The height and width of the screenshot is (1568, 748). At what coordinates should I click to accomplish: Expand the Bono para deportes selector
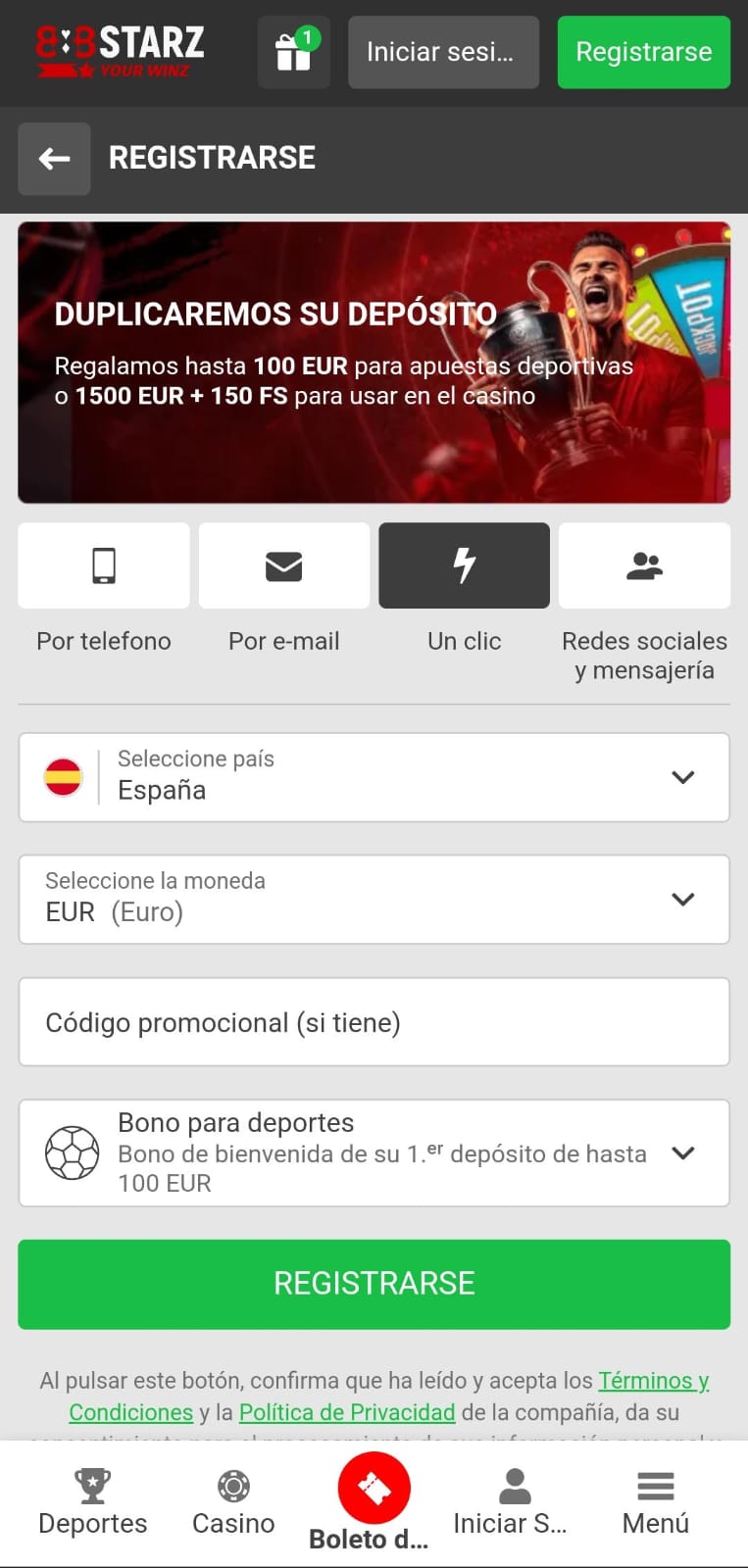[x=374, y=1152]
